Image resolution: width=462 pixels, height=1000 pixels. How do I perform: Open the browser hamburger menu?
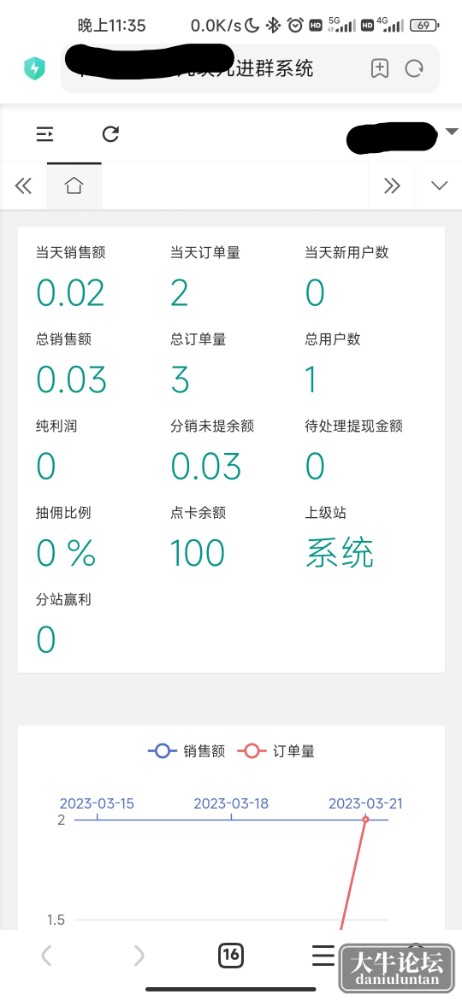[x=324, y=955]
